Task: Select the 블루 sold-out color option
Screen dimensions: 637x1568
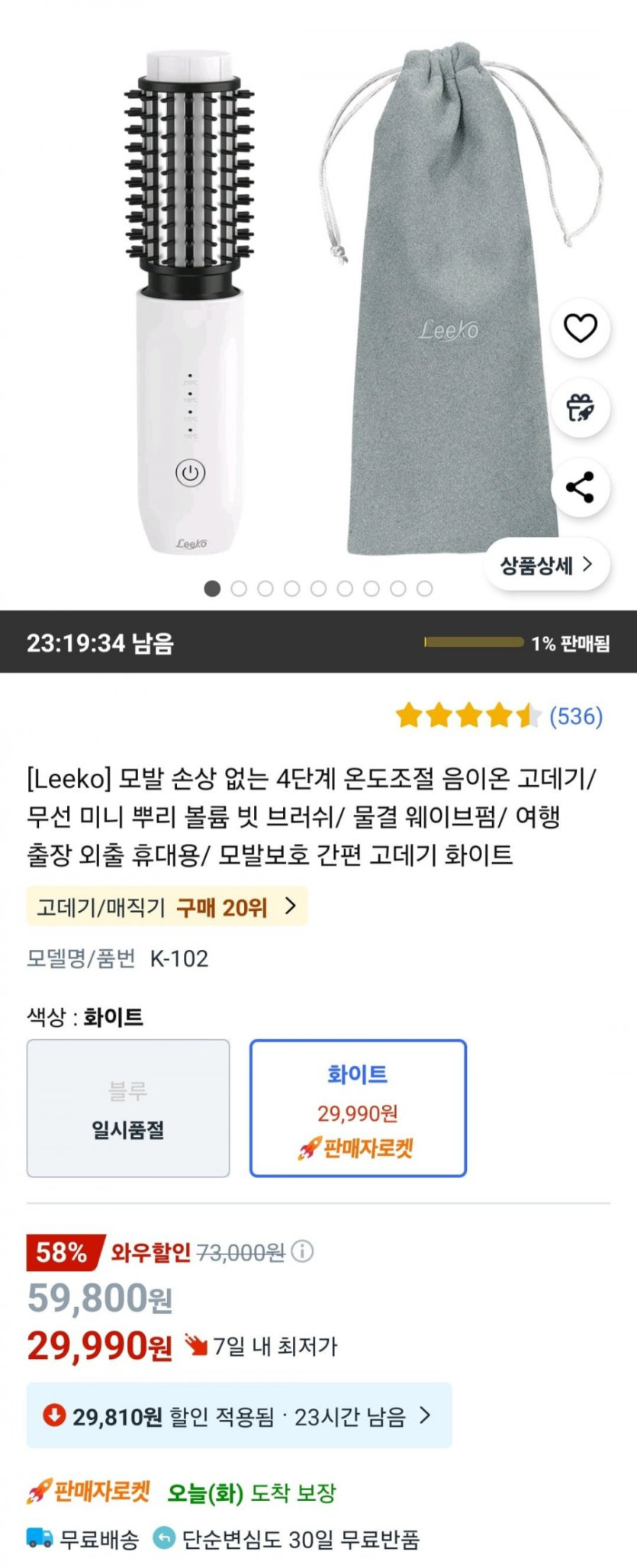Action: 128,1108
